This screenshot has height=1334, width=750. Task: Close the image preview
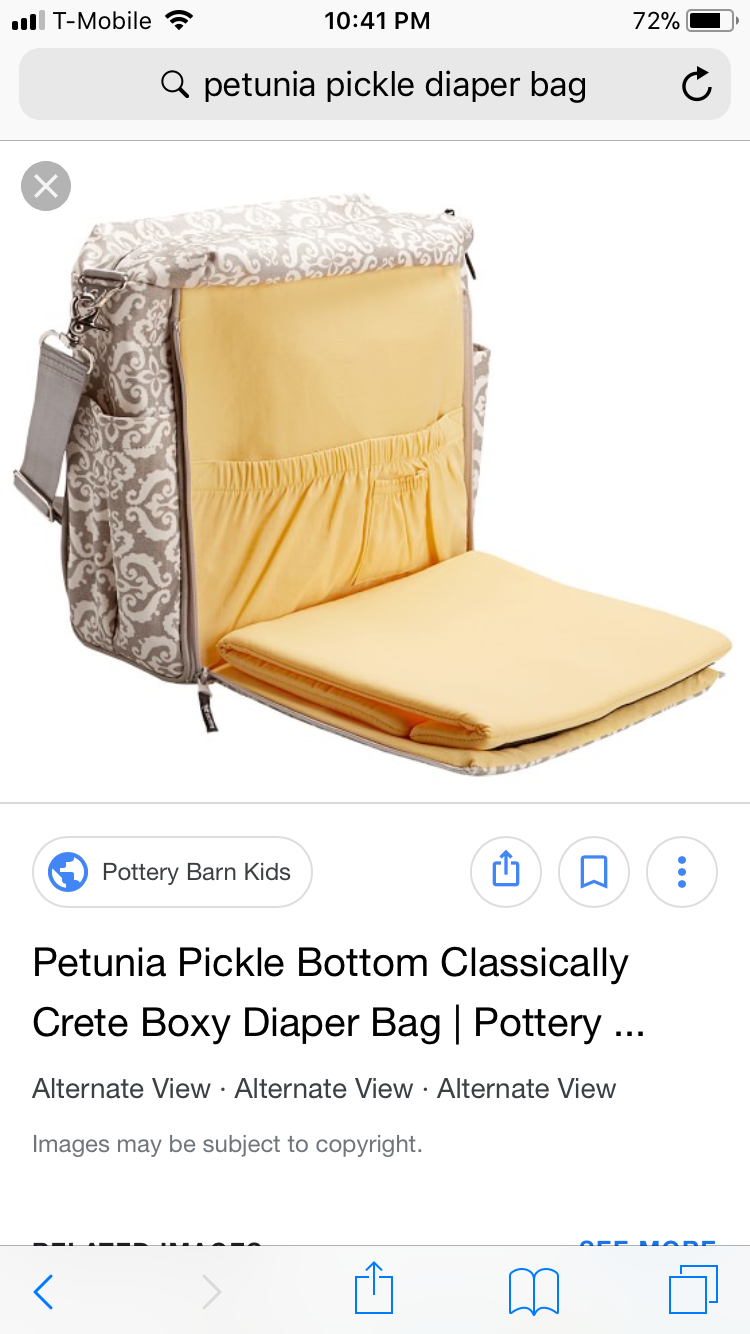46,186
